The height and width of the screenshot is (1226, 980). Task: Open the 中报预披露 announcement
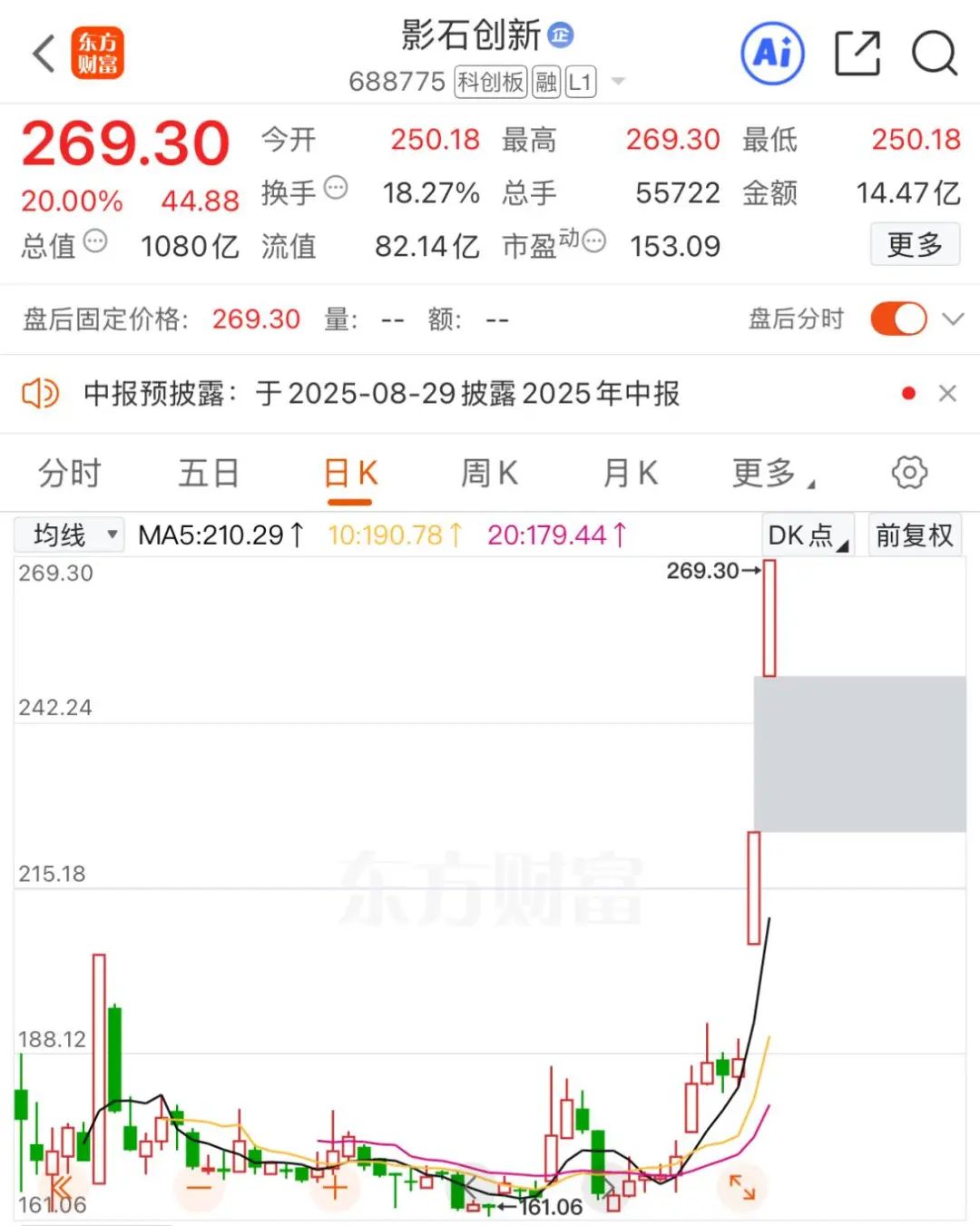click(381, 394)
